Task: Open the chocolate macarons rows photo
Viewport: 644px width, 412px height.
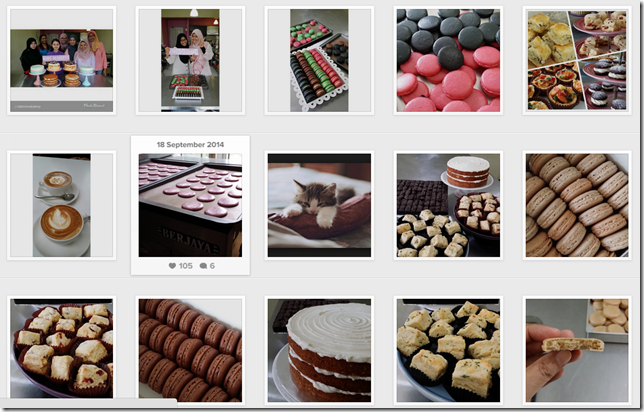Action: coord(190,350)
